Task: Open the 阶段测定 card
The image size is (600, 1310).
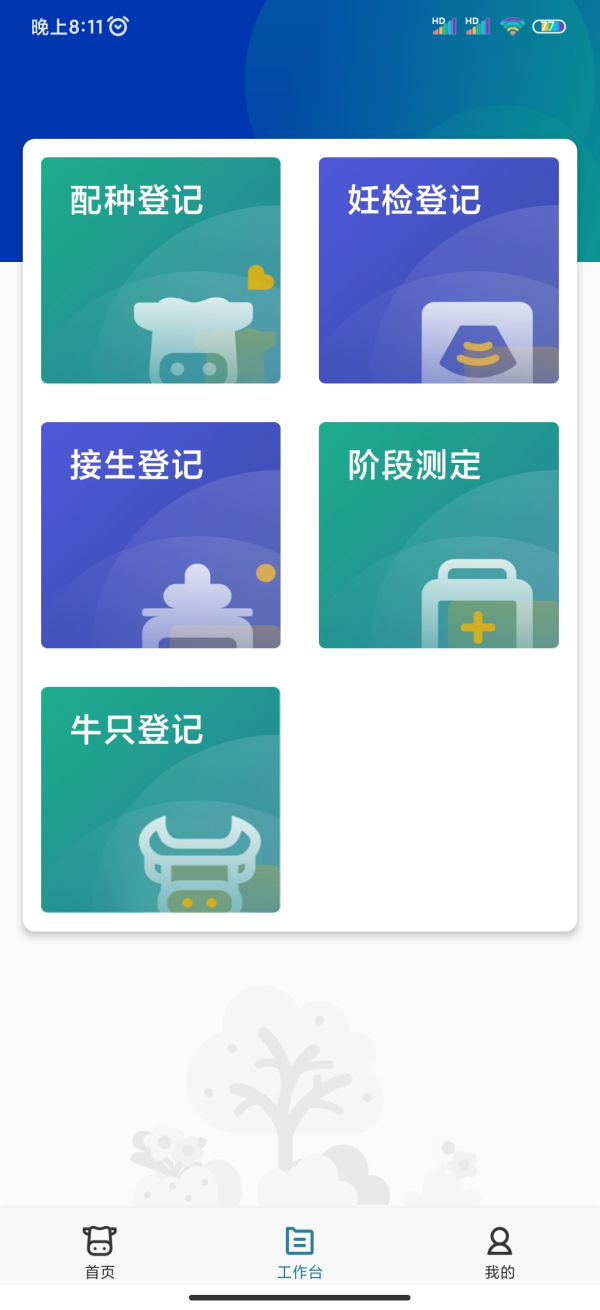Action: (x=438, y=535)
